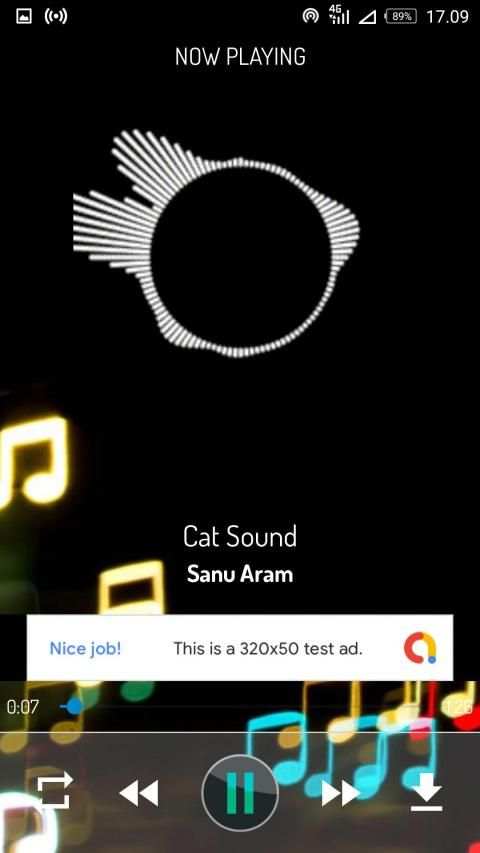Go back to the previous track
Screen dimensions: 480x853
coord(139,793)
